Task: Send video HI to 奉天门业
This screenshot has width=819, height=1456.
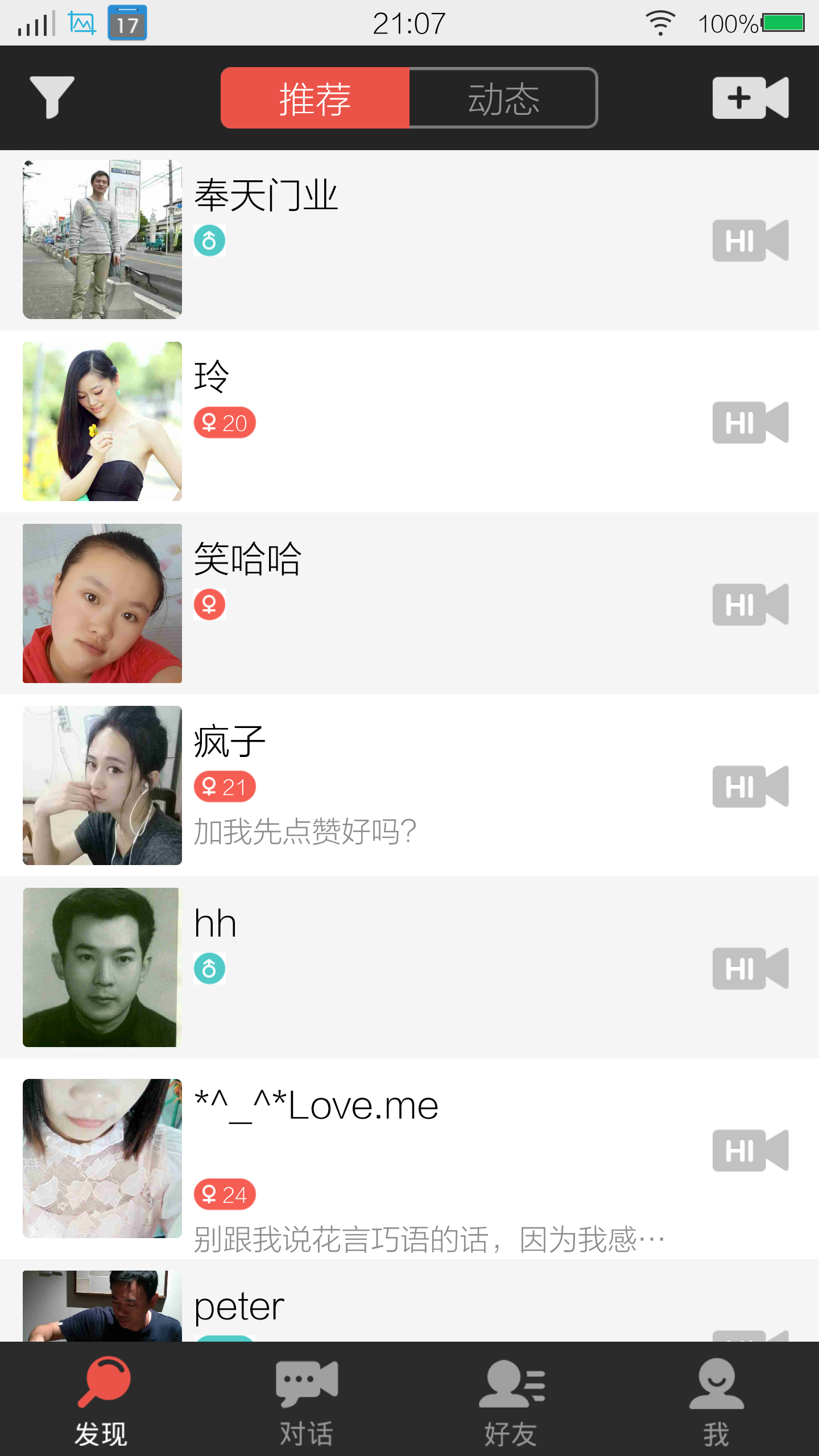Action: point(750,240)
